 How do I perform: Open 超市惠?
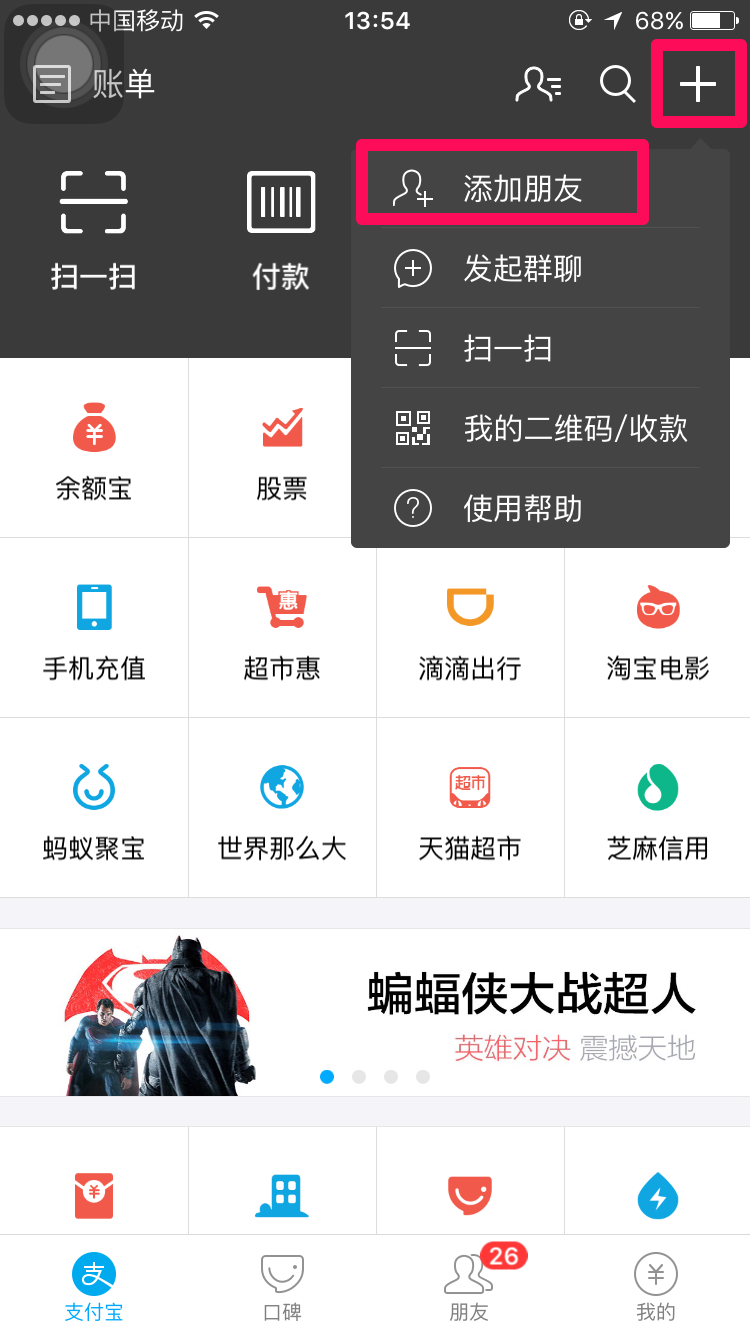point(282,627)
